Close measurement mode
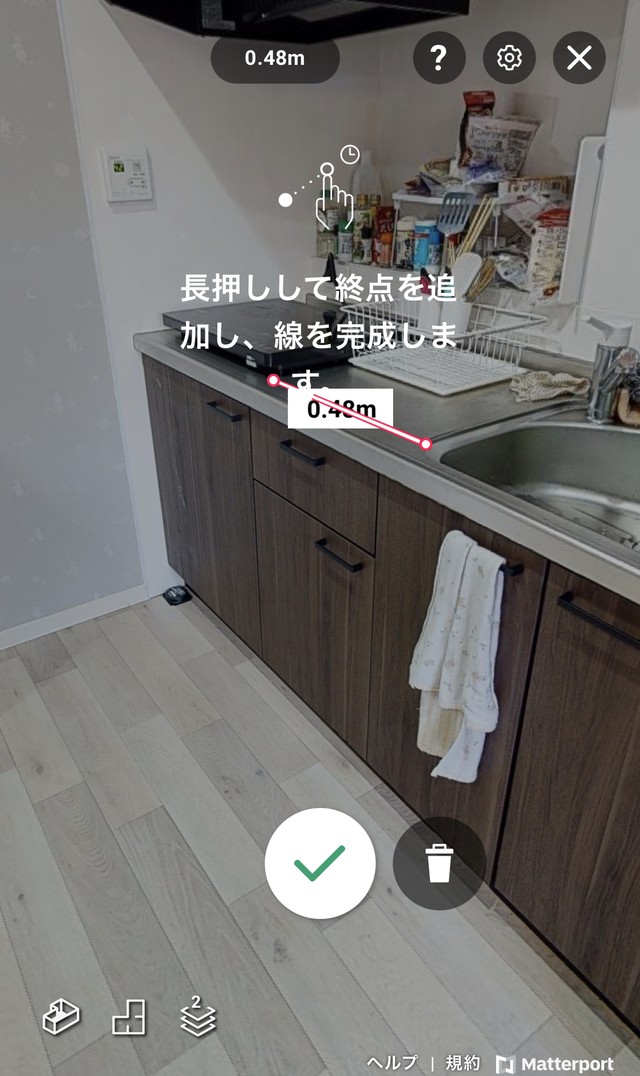Screen dimensions: 640x1076 click(579, 58)
